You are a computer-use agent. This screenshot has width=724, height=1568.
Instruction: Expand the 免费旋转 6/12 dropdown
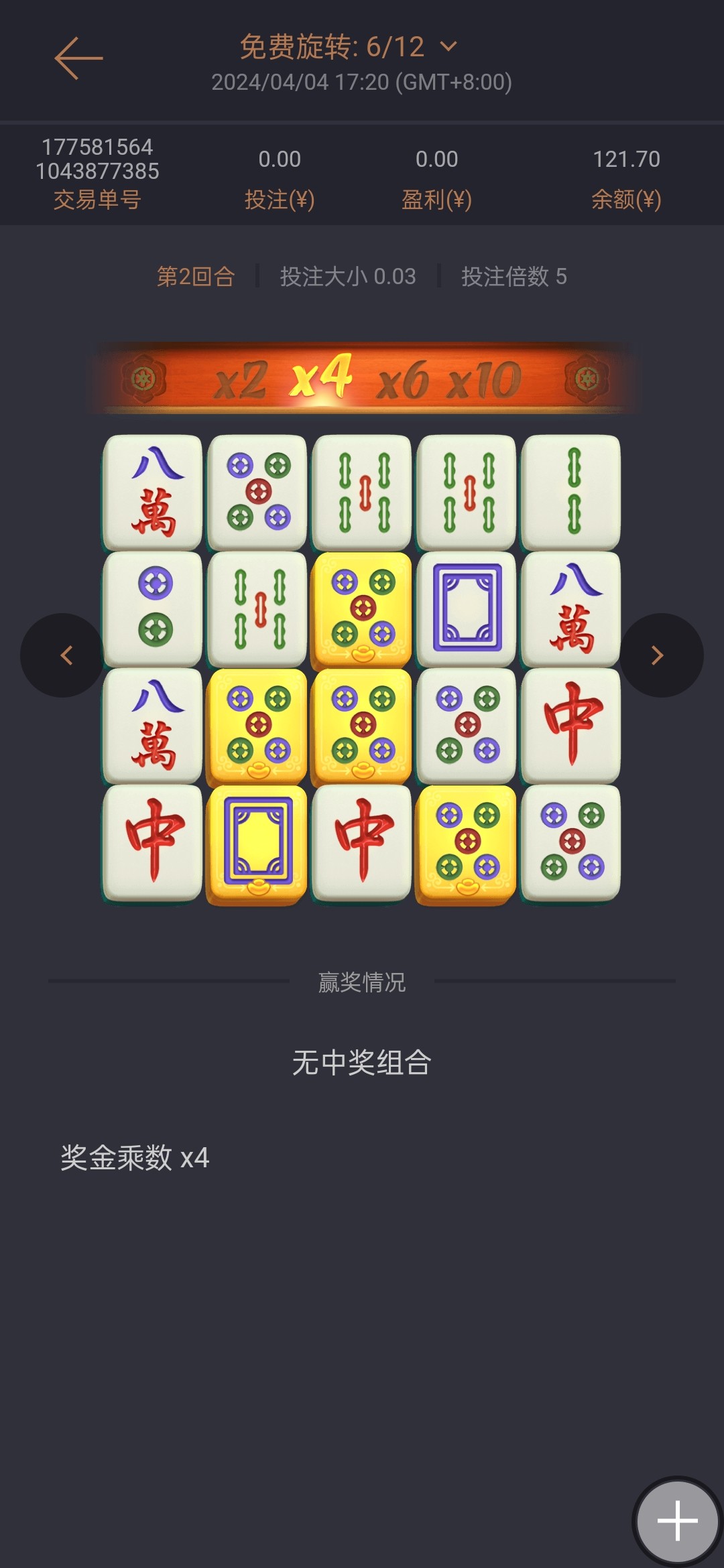[x=448, y=47]
